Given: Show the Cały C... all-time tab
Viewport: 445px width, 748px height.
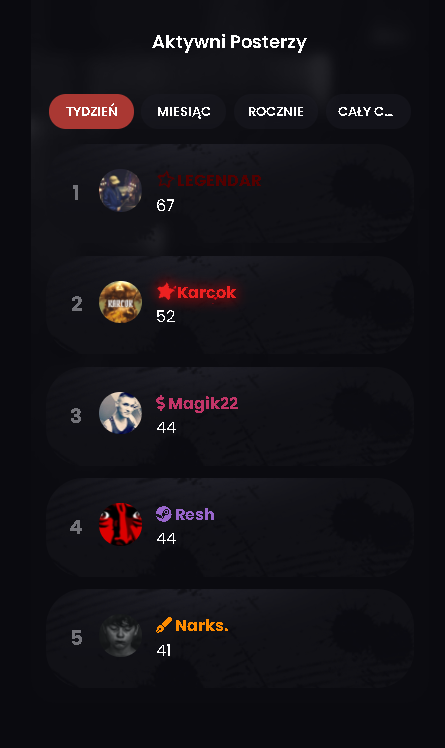Looking at the screenshot, I should coord(368,111).
